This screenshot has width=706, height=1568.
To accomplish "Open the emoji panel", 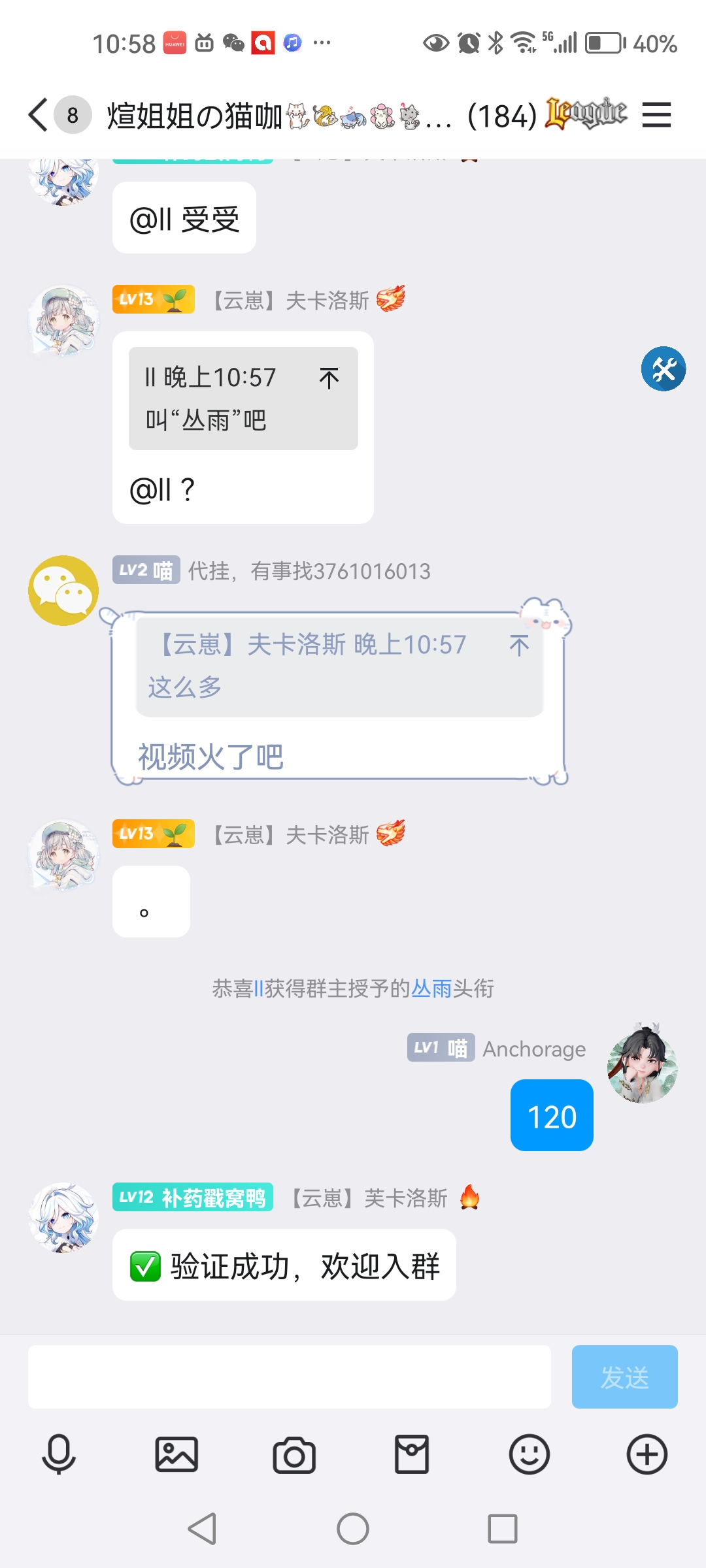I will (x=529, y=1455).
